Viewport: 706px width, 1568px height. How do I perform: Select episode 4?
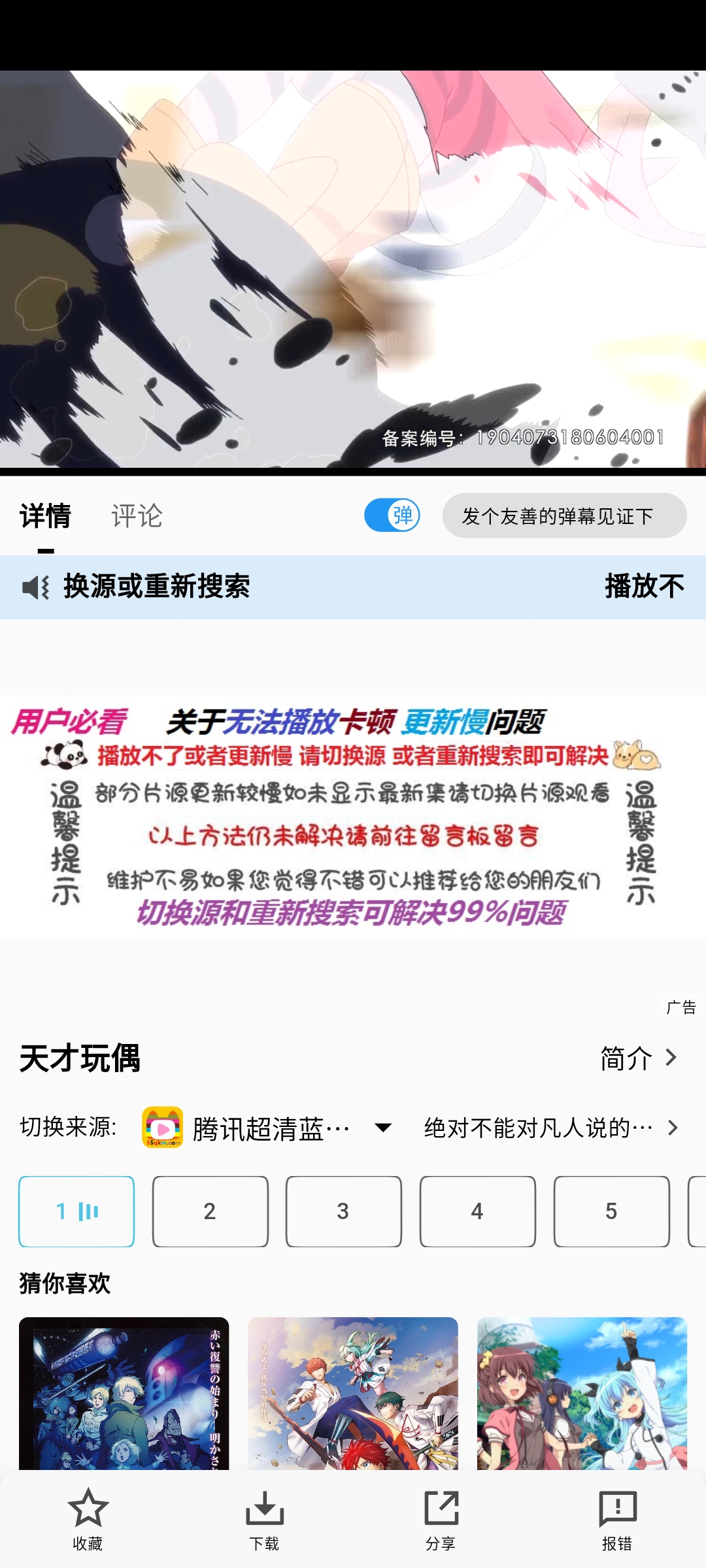[477, 1211]
